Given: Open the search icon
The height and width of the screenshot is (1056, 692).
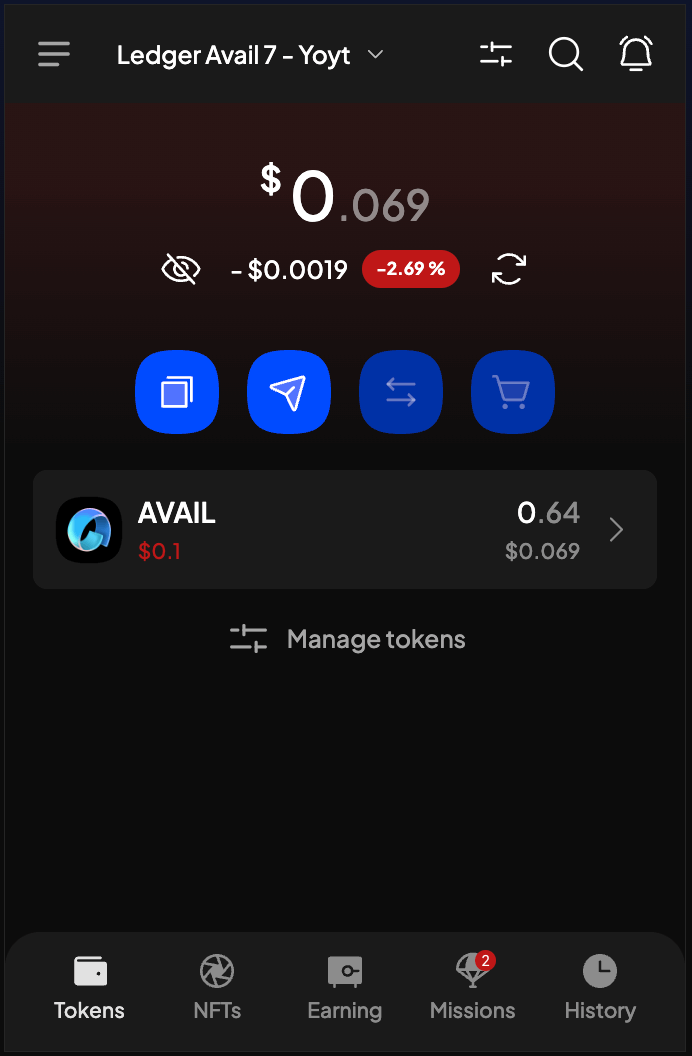Looking at the screenshot, I should 565,54.
